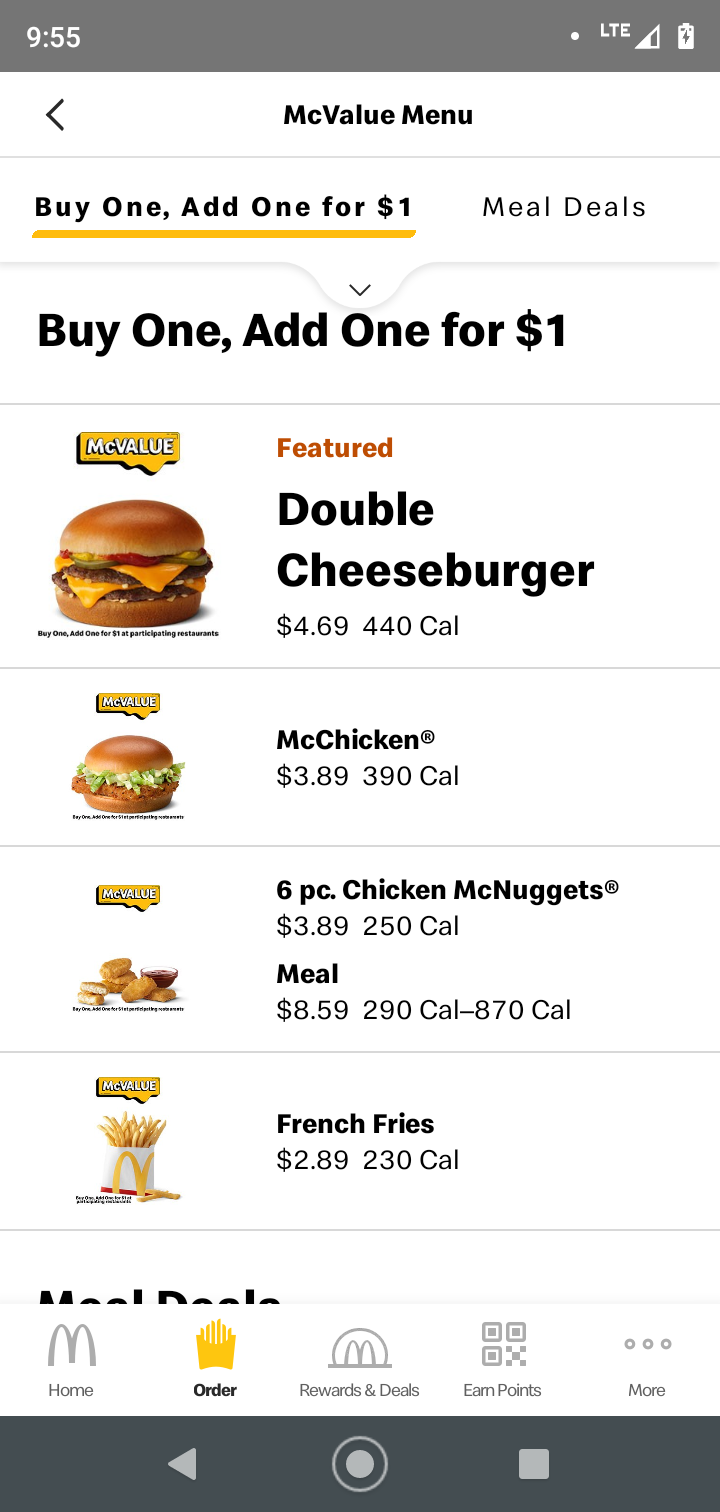This screenshot has height=1512, width=720.
Task: Select the Order tab
Action: coord(215,1360)
